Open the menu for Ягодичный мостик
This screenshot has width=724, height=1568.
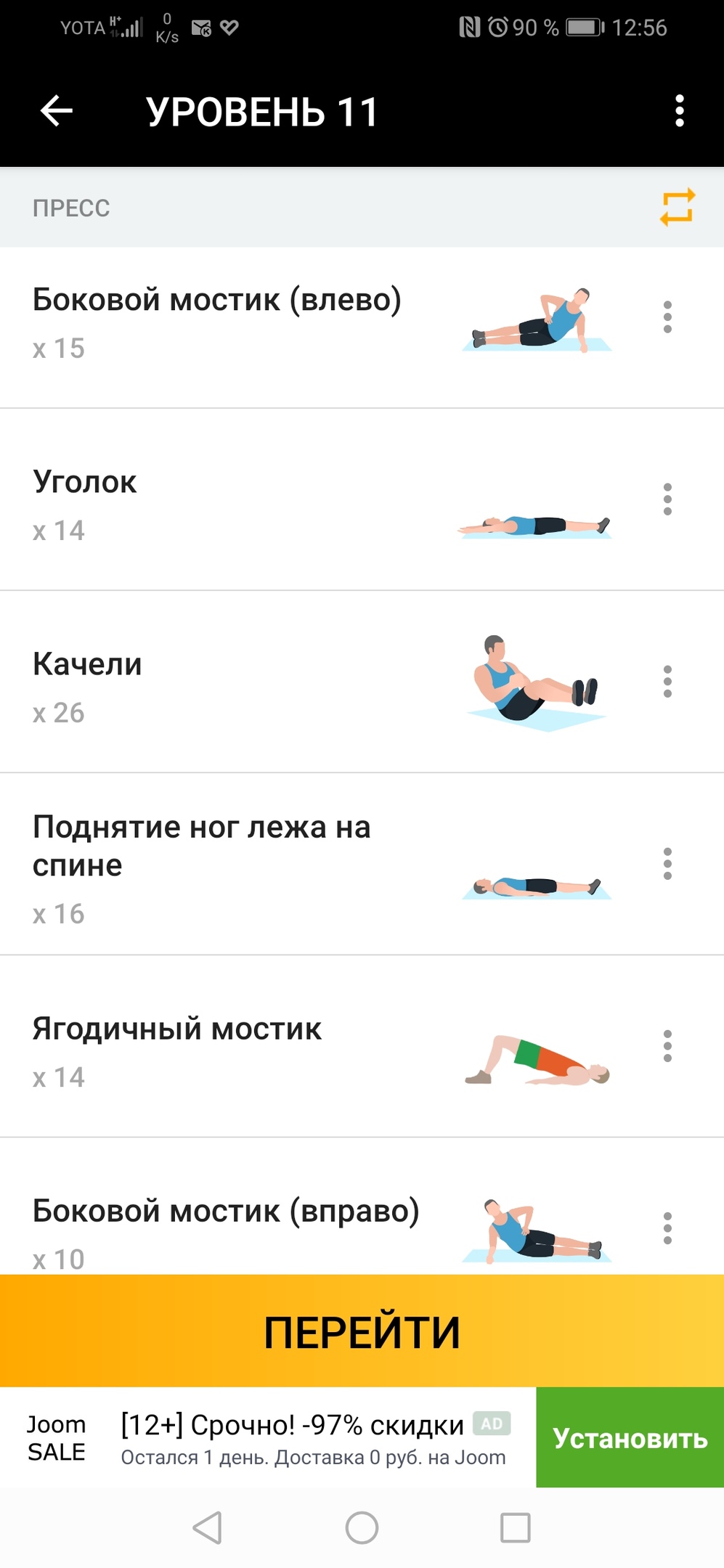667,1047
